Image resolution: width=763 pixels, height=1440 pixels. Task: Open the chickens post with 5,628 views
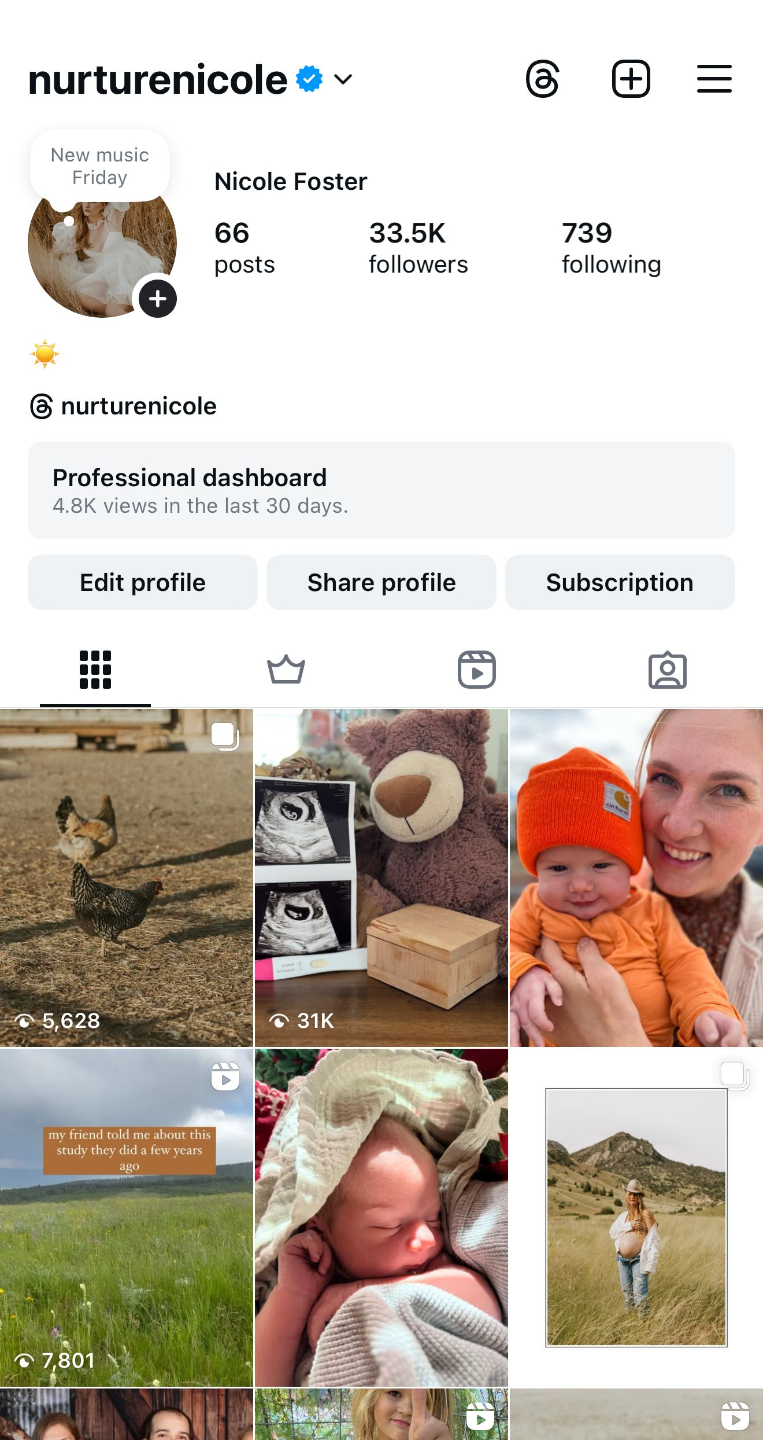(126, 877)
